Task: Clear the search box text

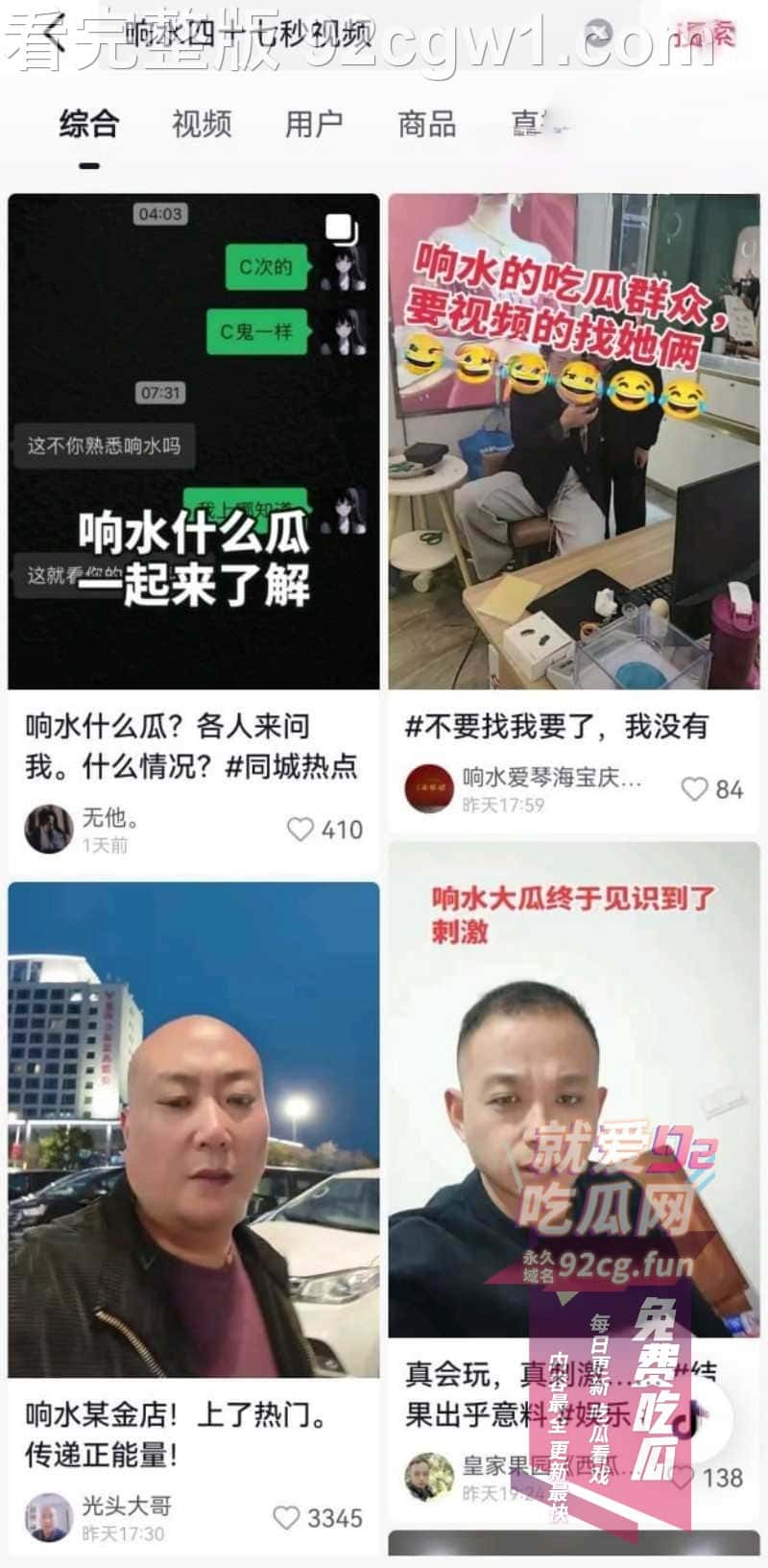Action: pos(599,36)
